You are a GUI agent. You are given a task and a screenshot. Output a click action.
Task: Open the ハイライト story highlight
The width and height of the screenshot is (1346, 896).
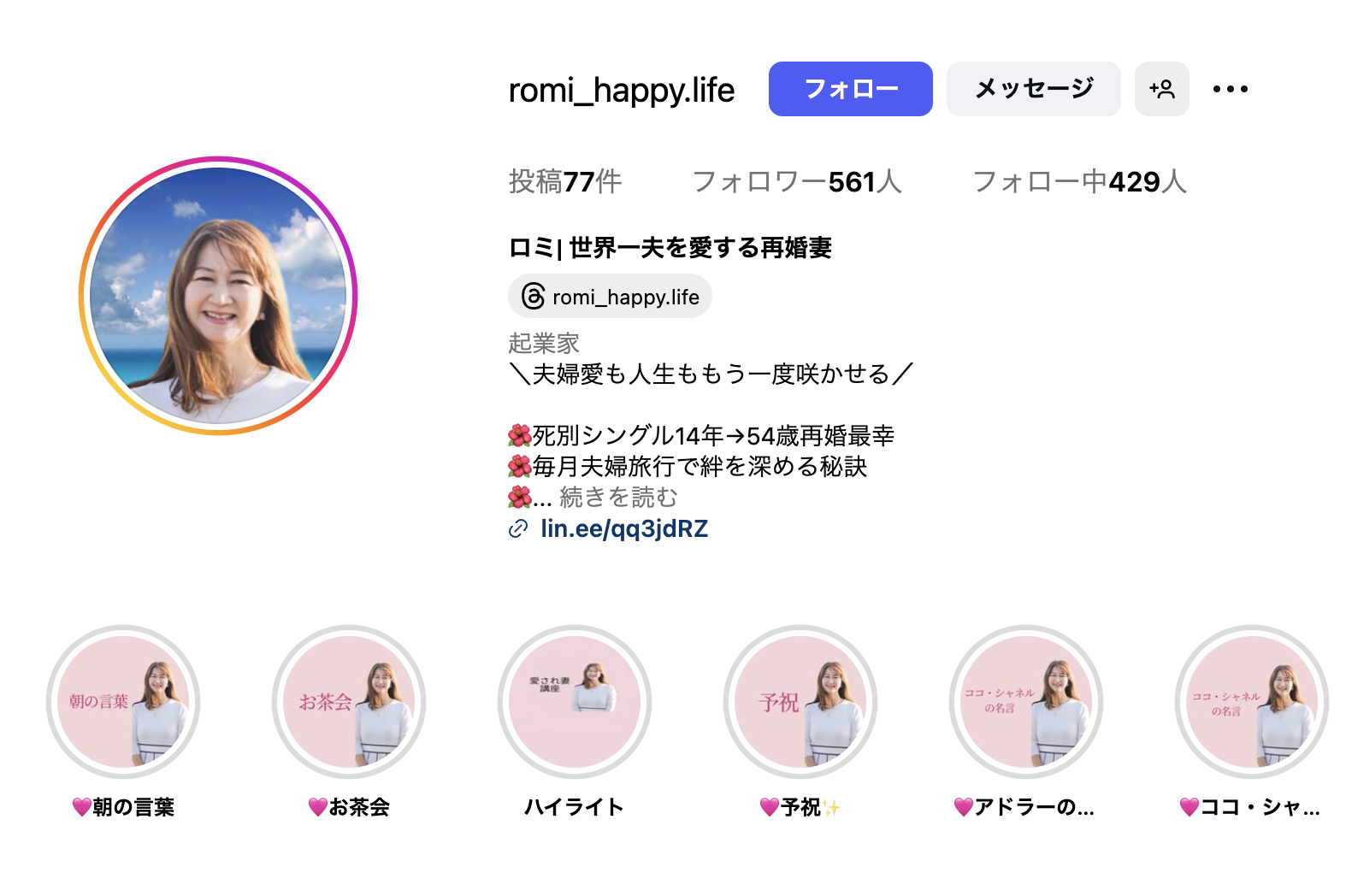[x=575, y=702]
